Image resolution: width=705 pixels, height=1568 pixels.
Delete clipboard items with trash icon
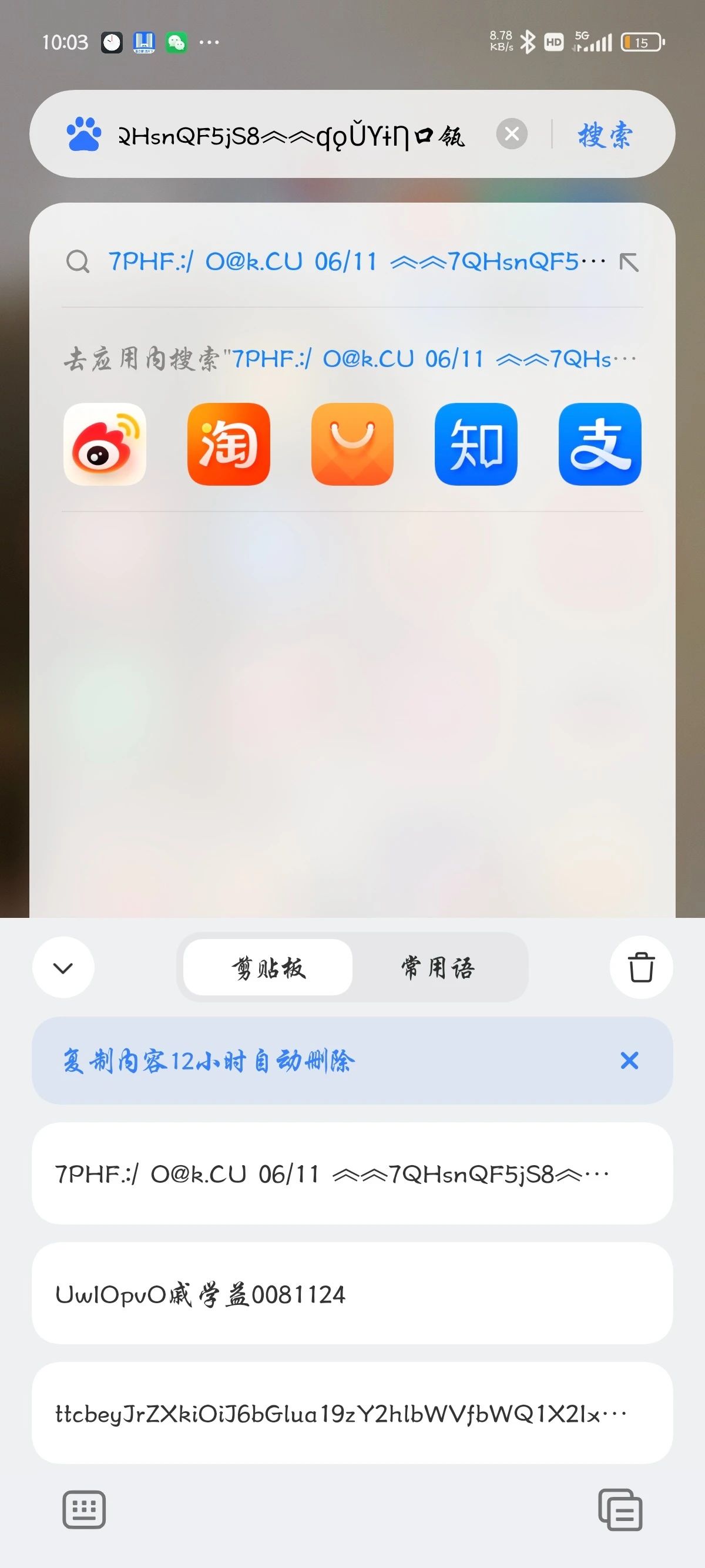pyautogui.click(x=641, y=967)
